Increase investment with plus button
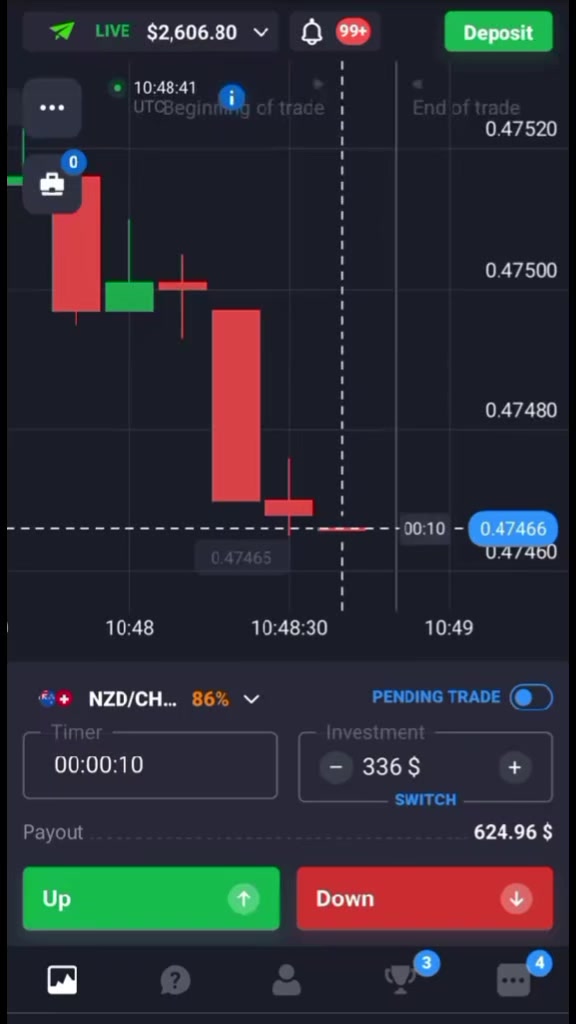The image size is (576, 1024). pos(515,767)
